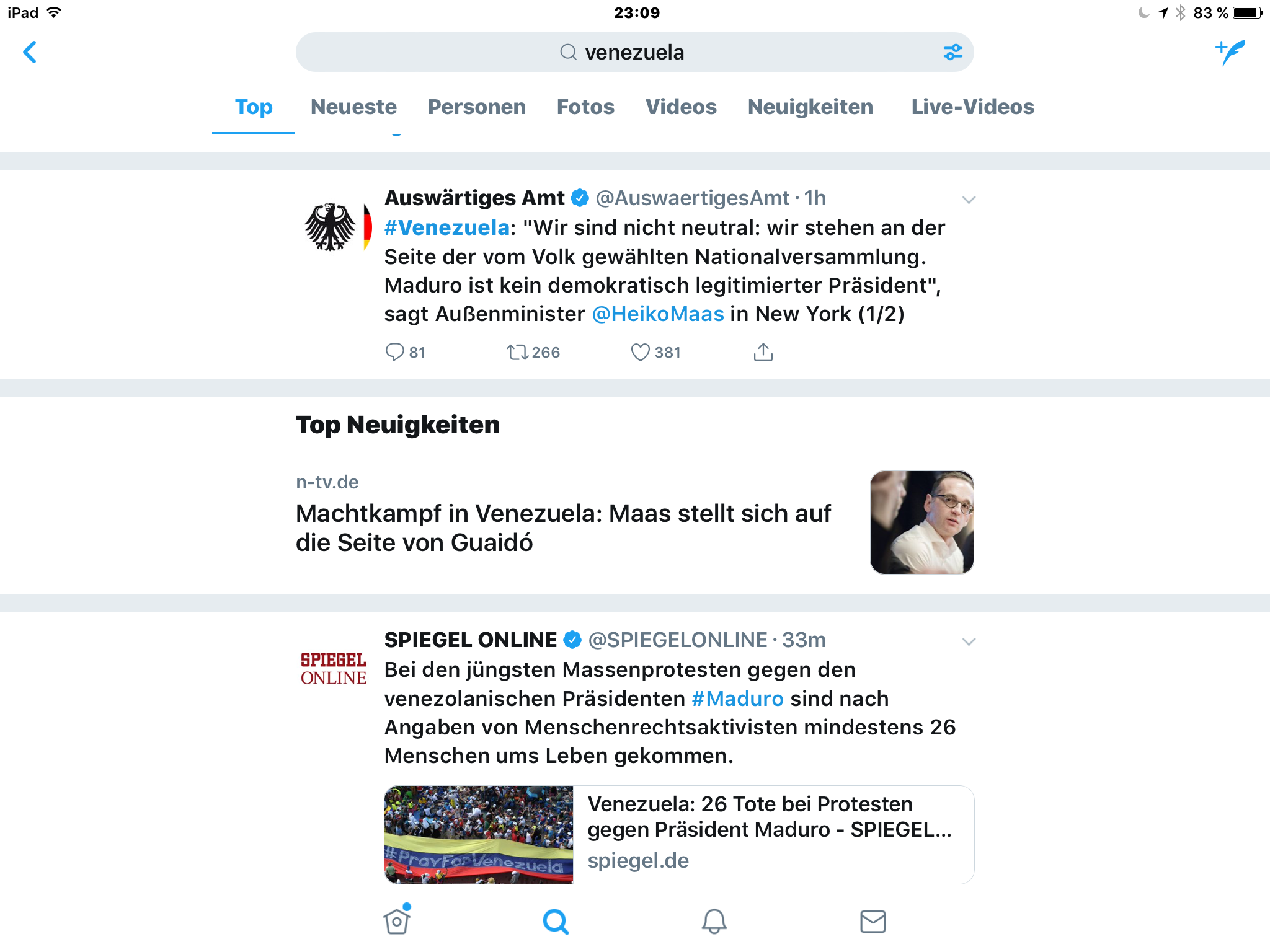Reply to the Auswärtiges Amt tweet
Screen dimensions: 1270x952
395,352
